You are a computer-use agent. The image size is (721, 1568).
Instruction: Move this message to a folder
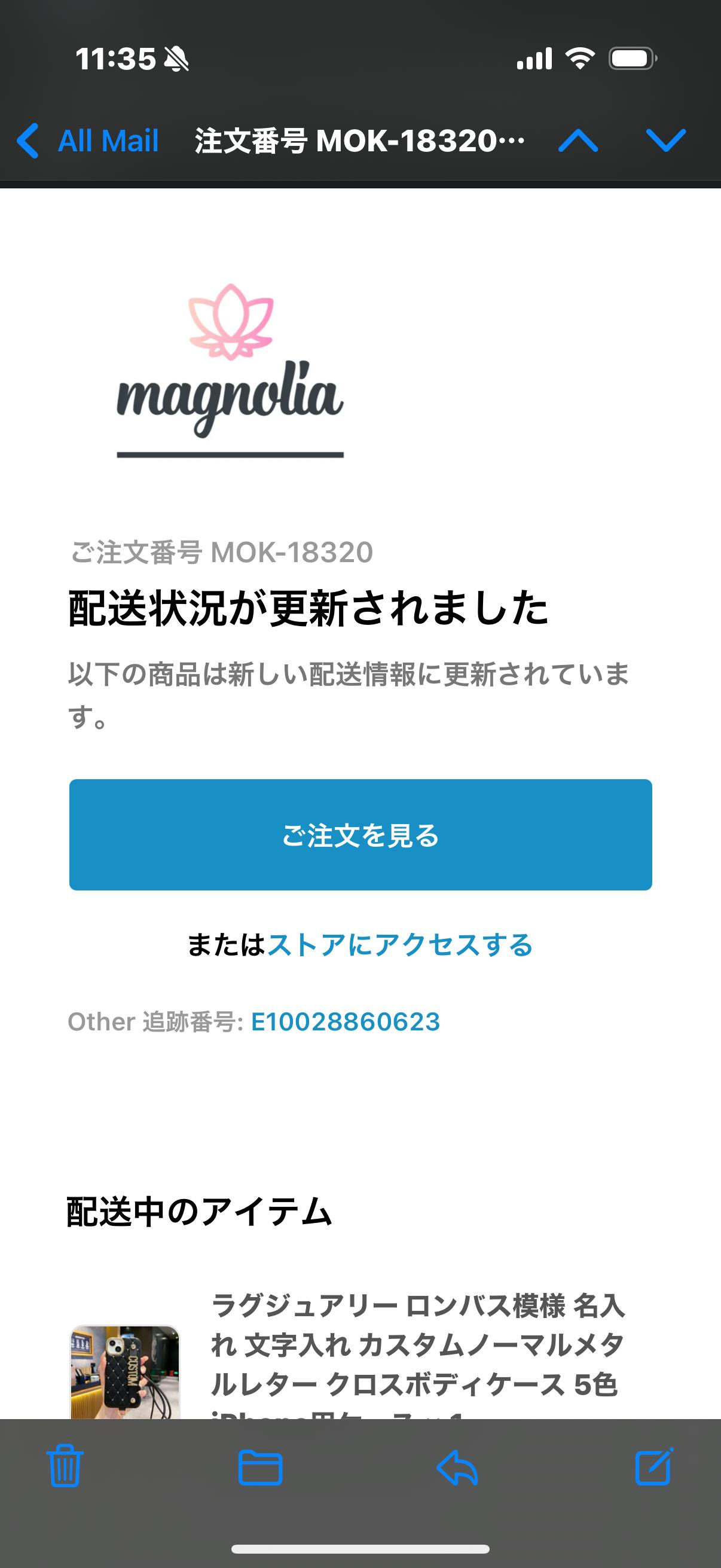260,1467
